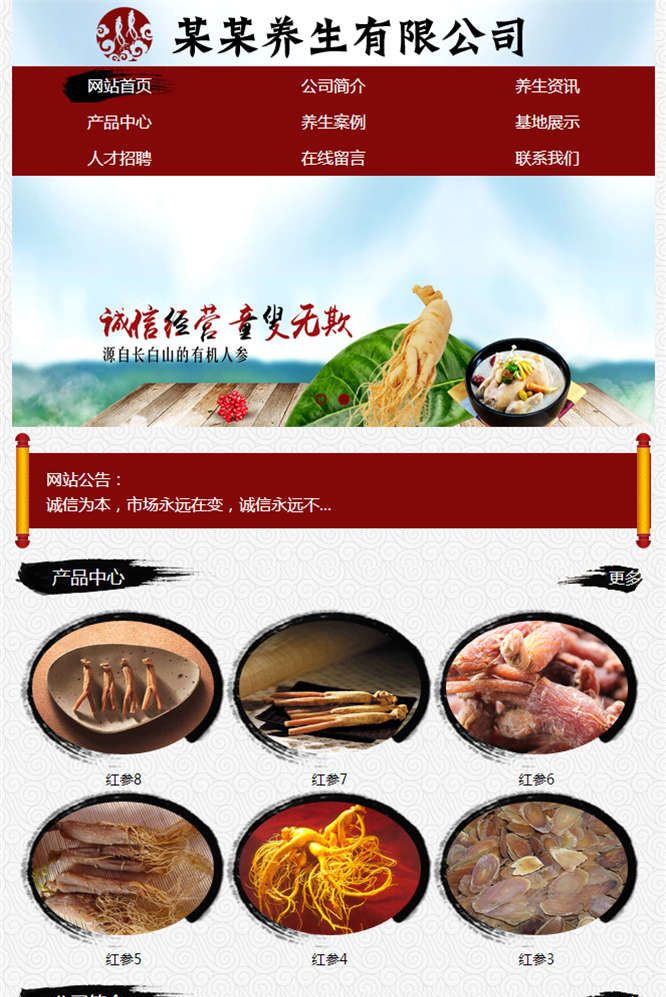Tap 更多 to see more products
666x997 pixels.
click(x=624, y=578)
